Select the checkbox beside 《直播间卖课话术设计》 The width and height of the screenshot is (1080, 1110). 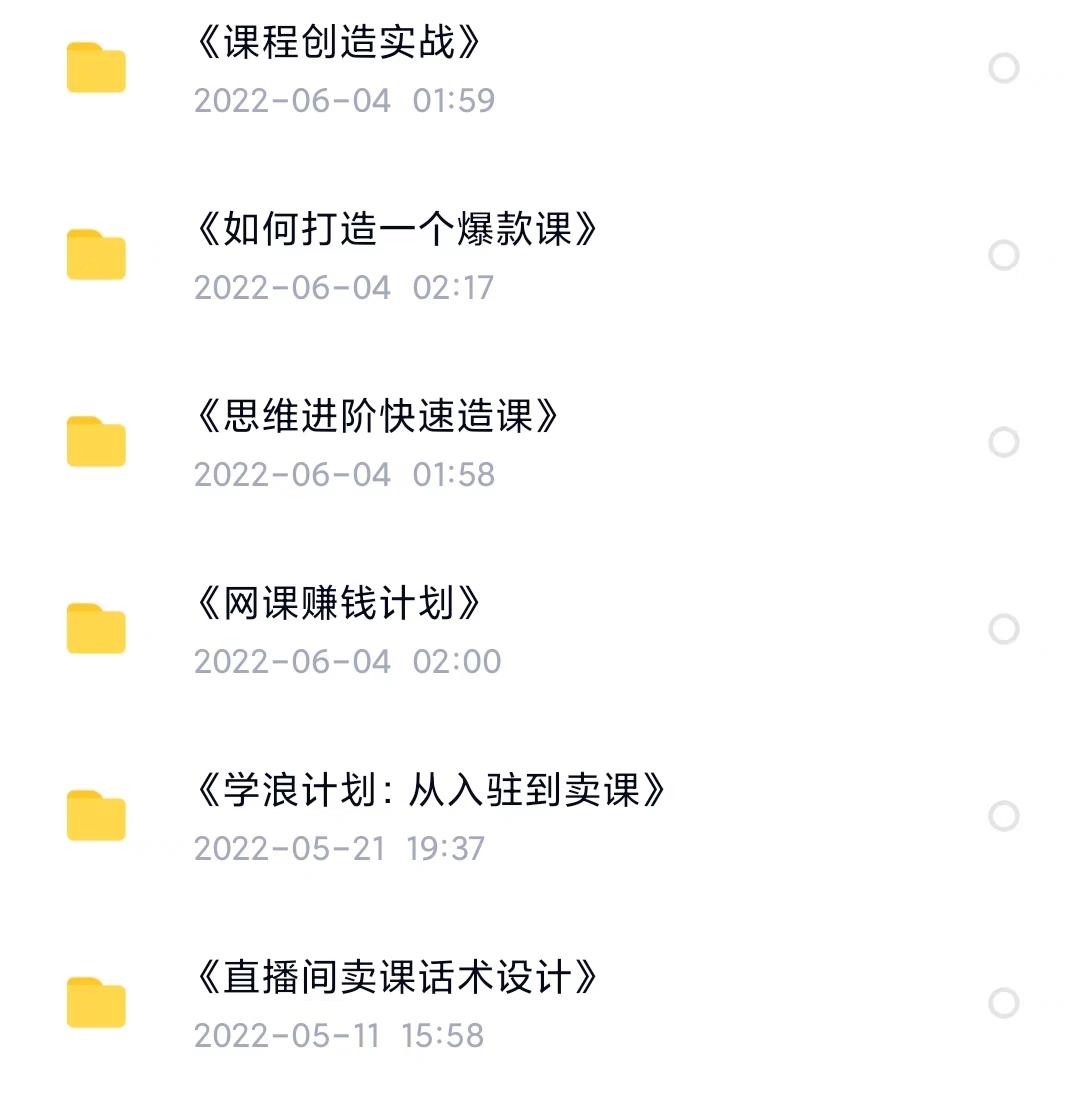[1003, 1000]
